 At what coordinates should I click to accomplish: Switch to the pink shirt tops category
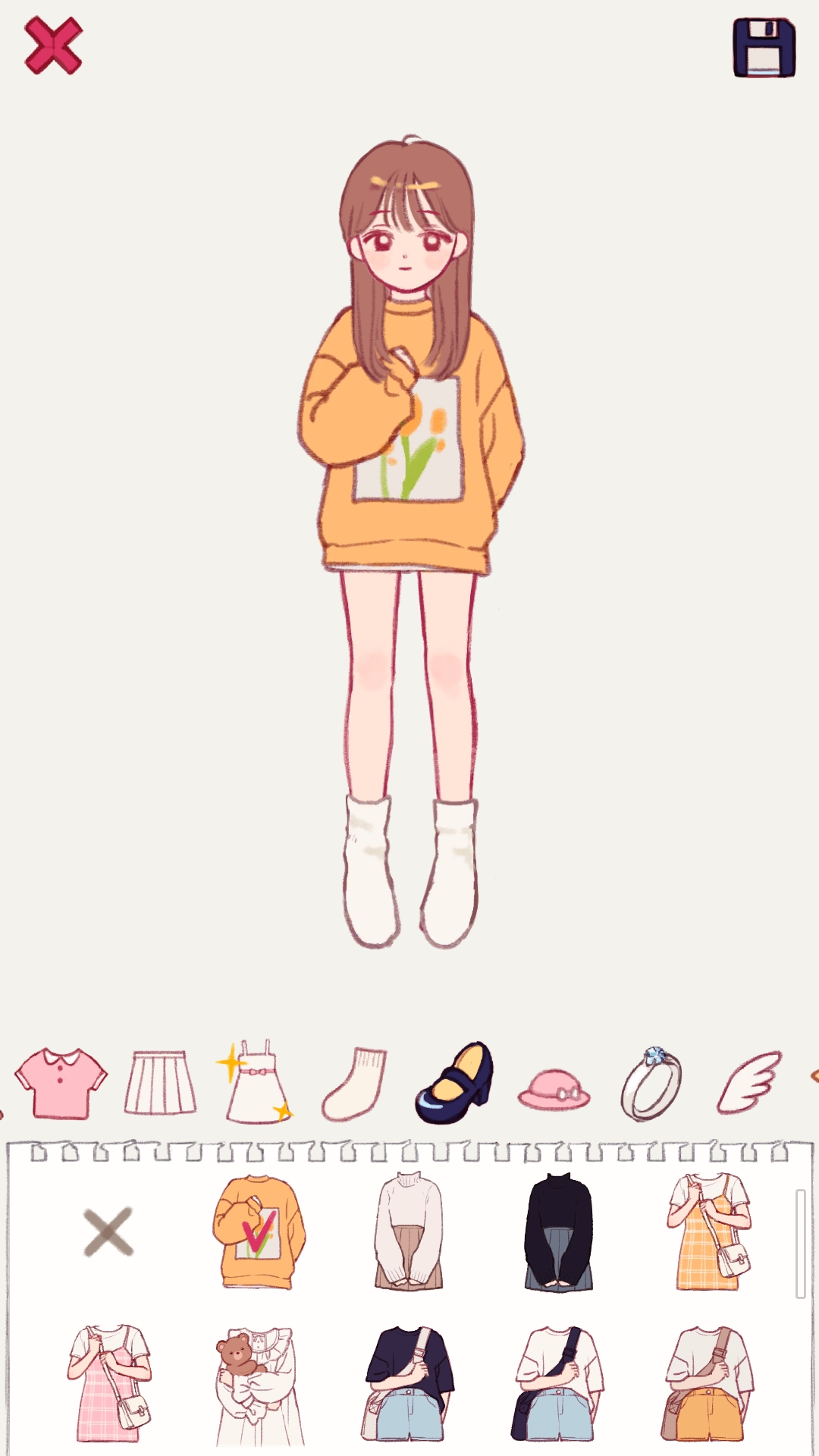pos(61,1082)
